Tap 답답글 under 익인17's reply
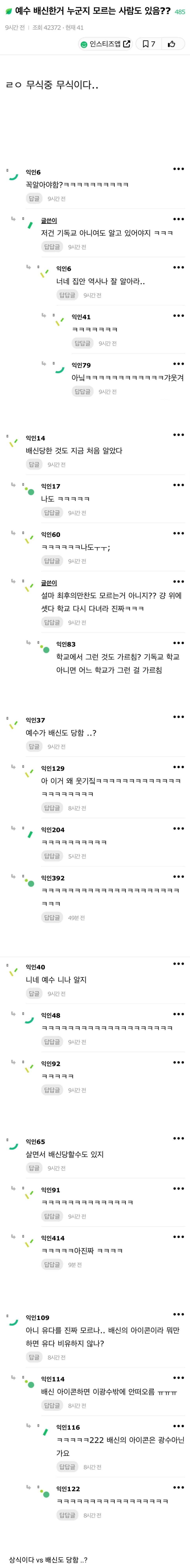The height and width of the screenshot is (1568, 190). tap(52, 512)
